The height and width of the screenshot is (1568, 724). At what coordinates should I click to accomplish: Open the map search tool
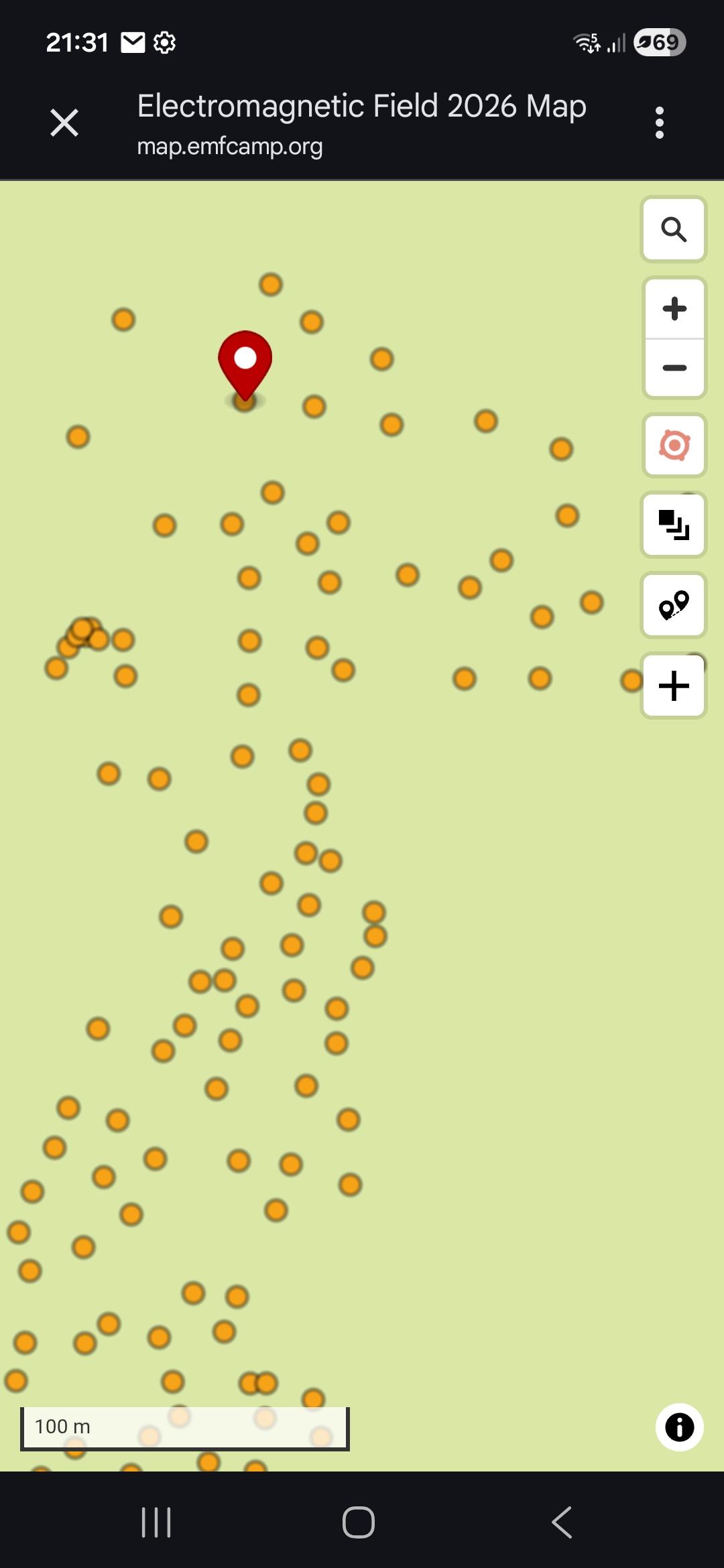coord(674,229)
